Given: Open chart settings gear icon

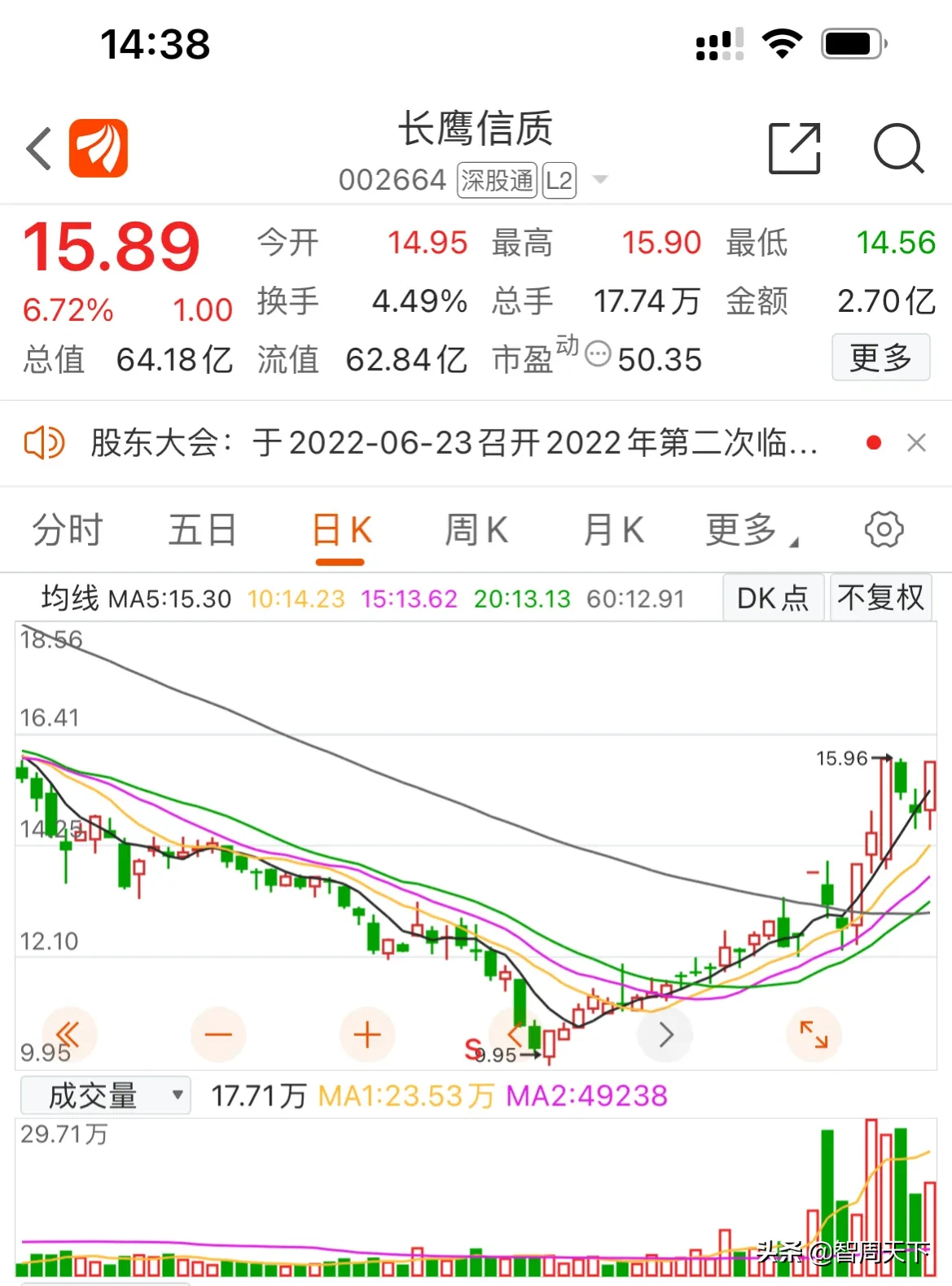Looking at the screenshot, I should point(884,530).
